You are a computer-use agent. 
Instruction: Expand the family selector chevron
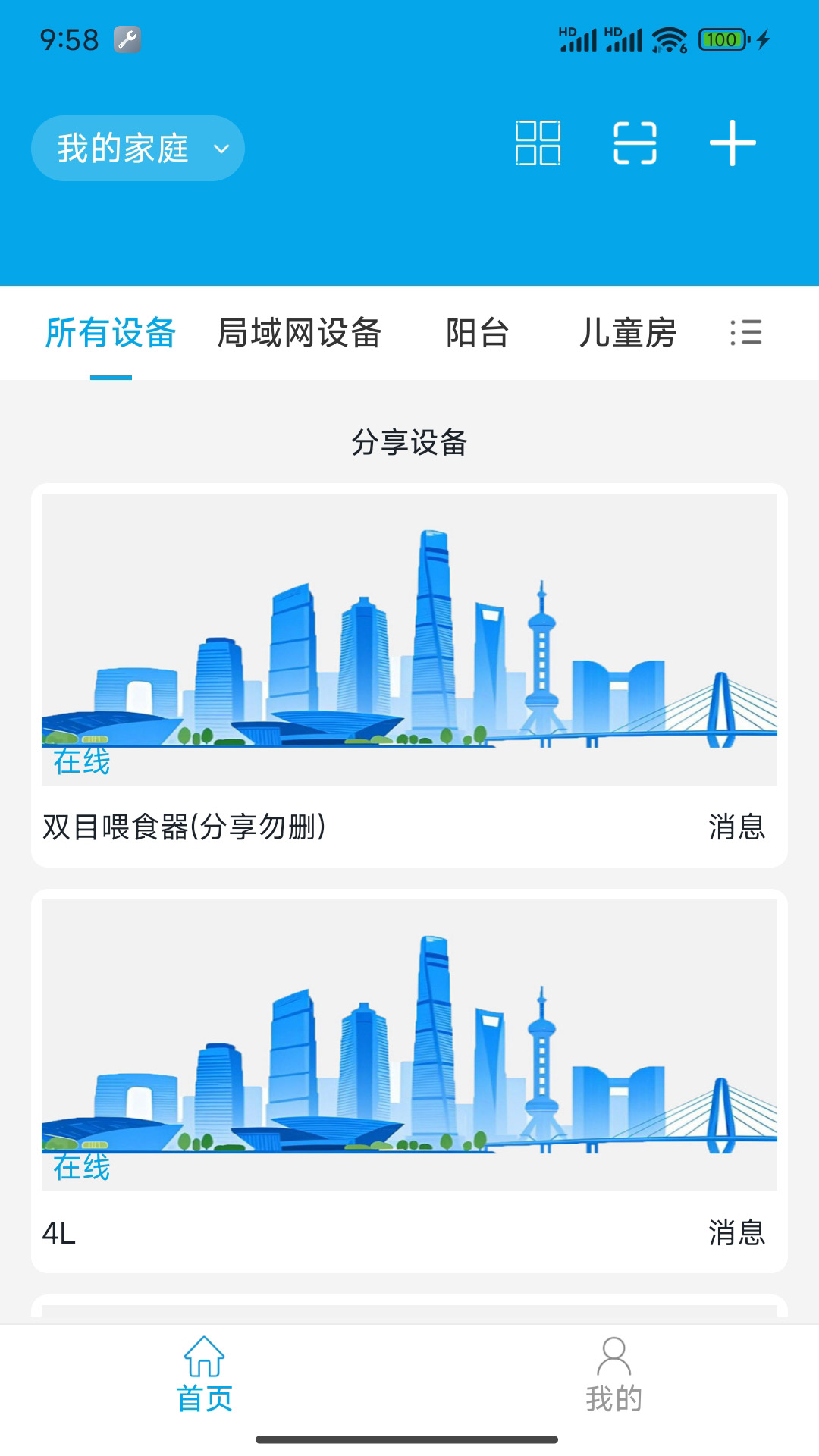[220, 150]
